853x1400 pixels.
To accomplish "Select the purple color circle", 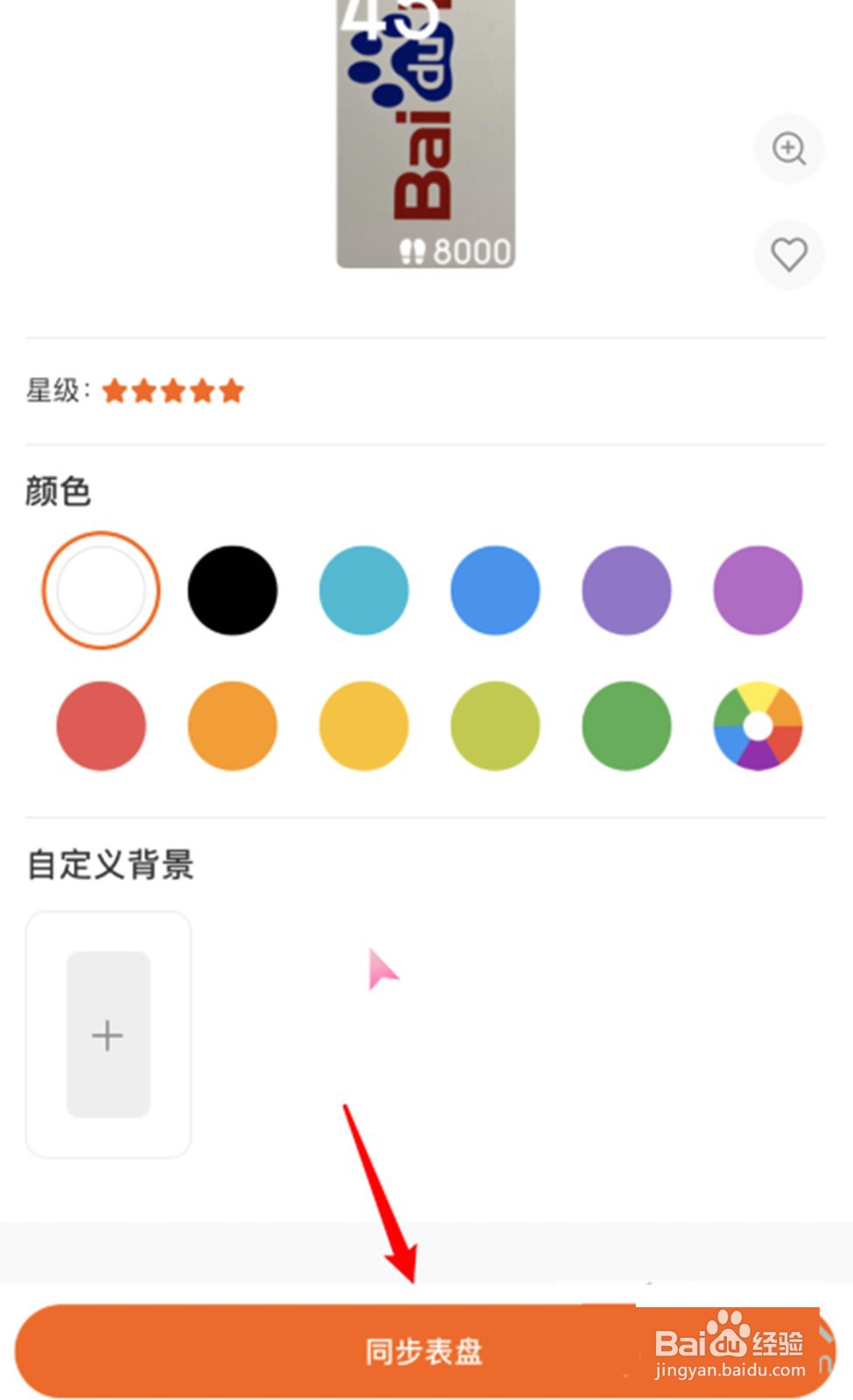I will 626,591.
